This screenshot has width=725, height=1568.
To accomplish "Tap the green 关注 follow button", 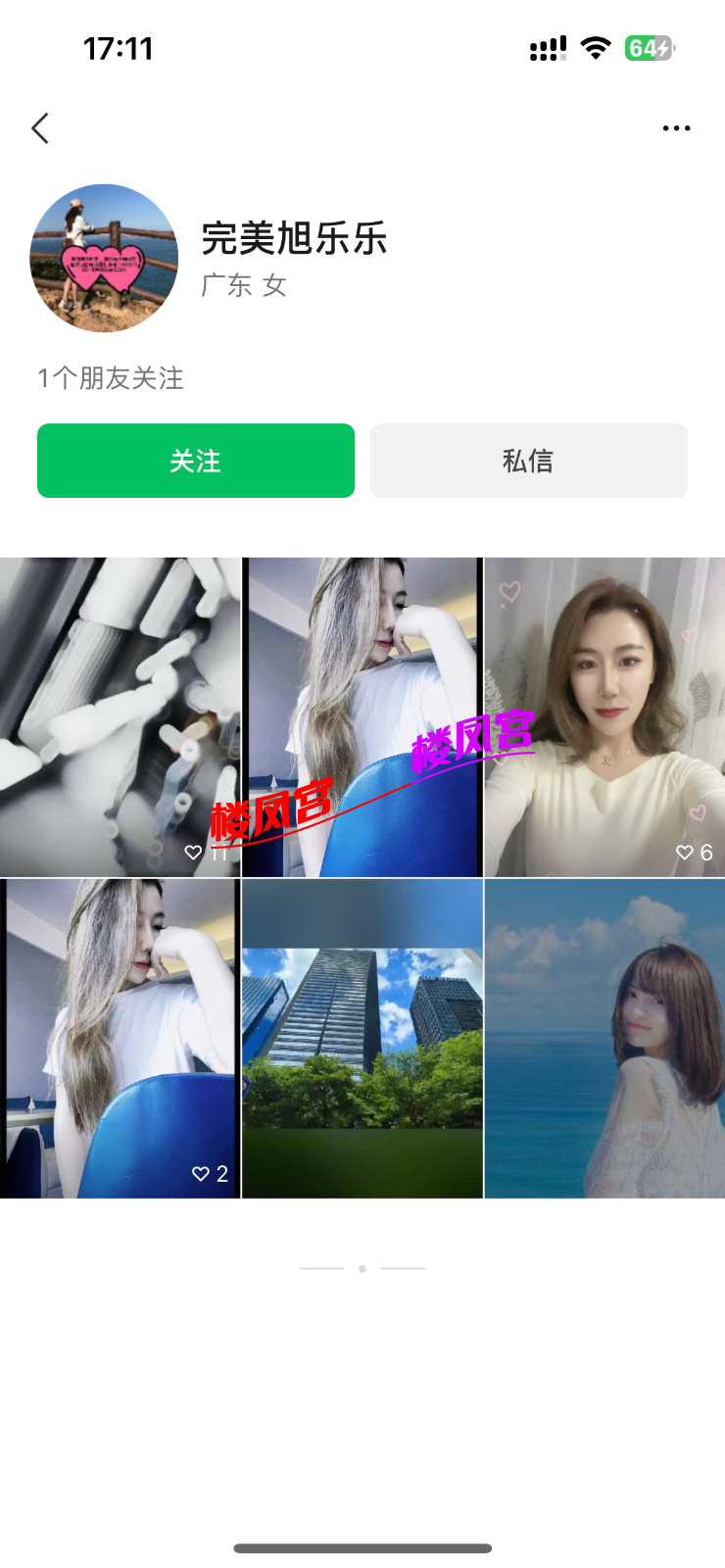I will [x=196, y=461].
